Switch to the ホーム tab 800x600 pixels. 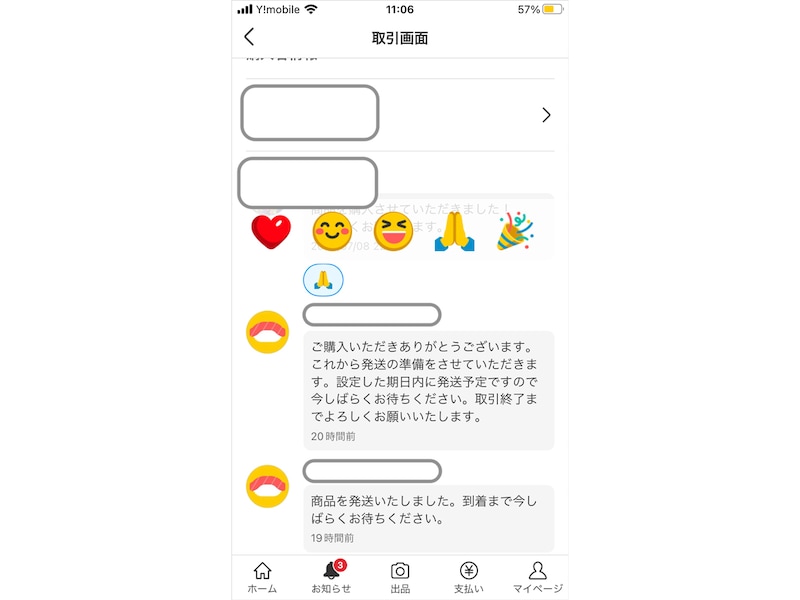pyautogui.click(x=262, y=577)
